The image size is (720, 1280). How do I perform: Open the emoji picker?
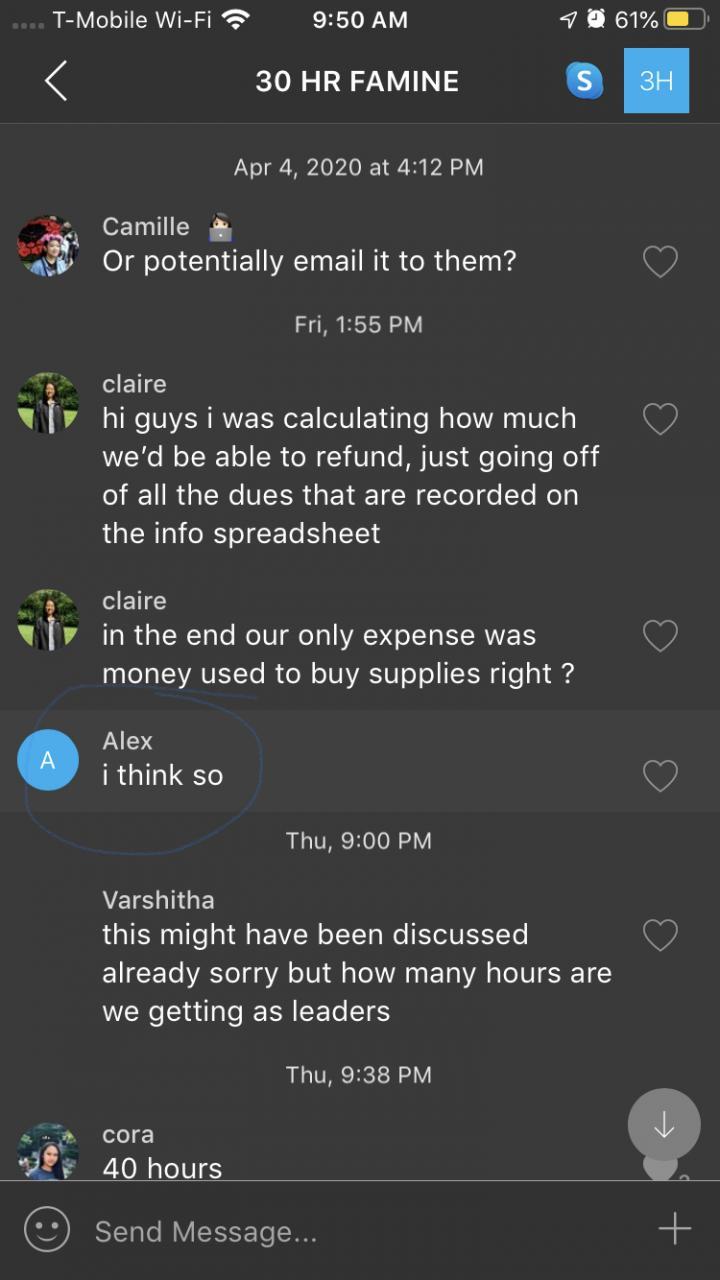47,1229
